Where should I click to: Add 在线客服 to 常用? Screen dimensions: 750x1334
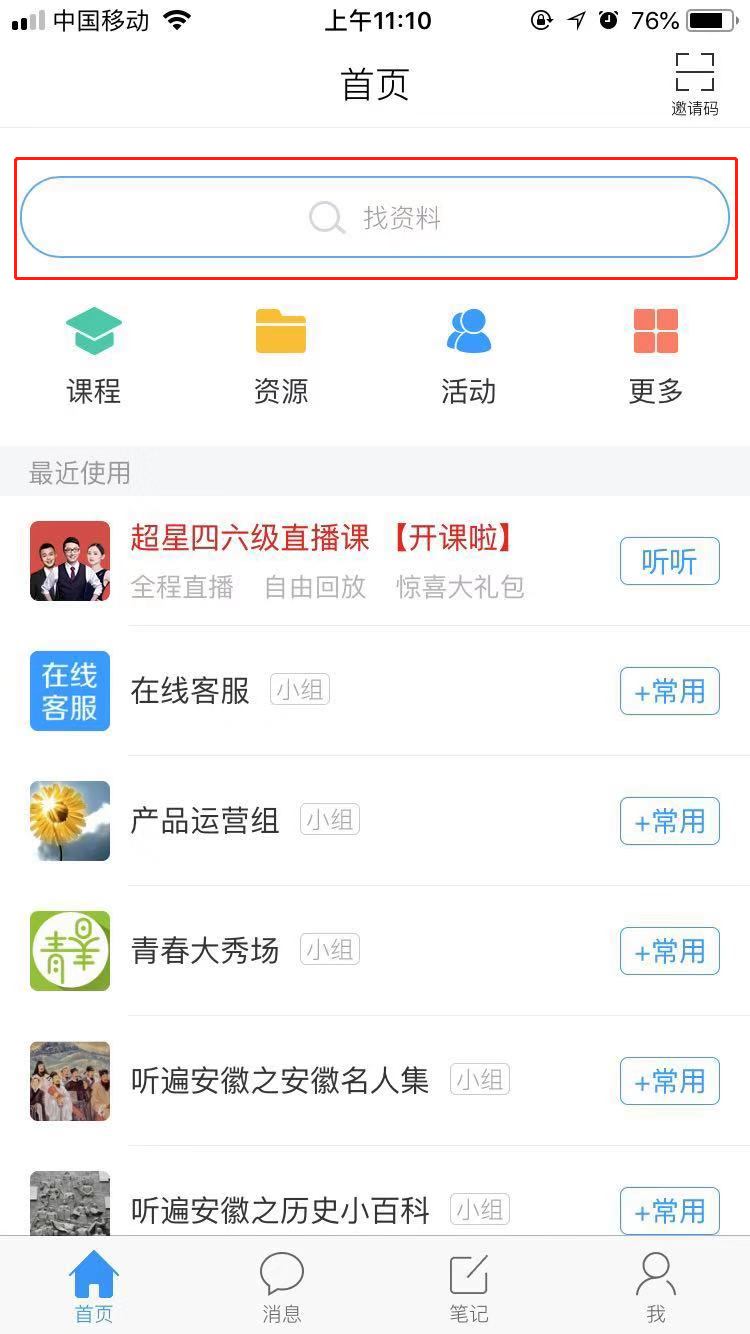(x=669, y=691)
